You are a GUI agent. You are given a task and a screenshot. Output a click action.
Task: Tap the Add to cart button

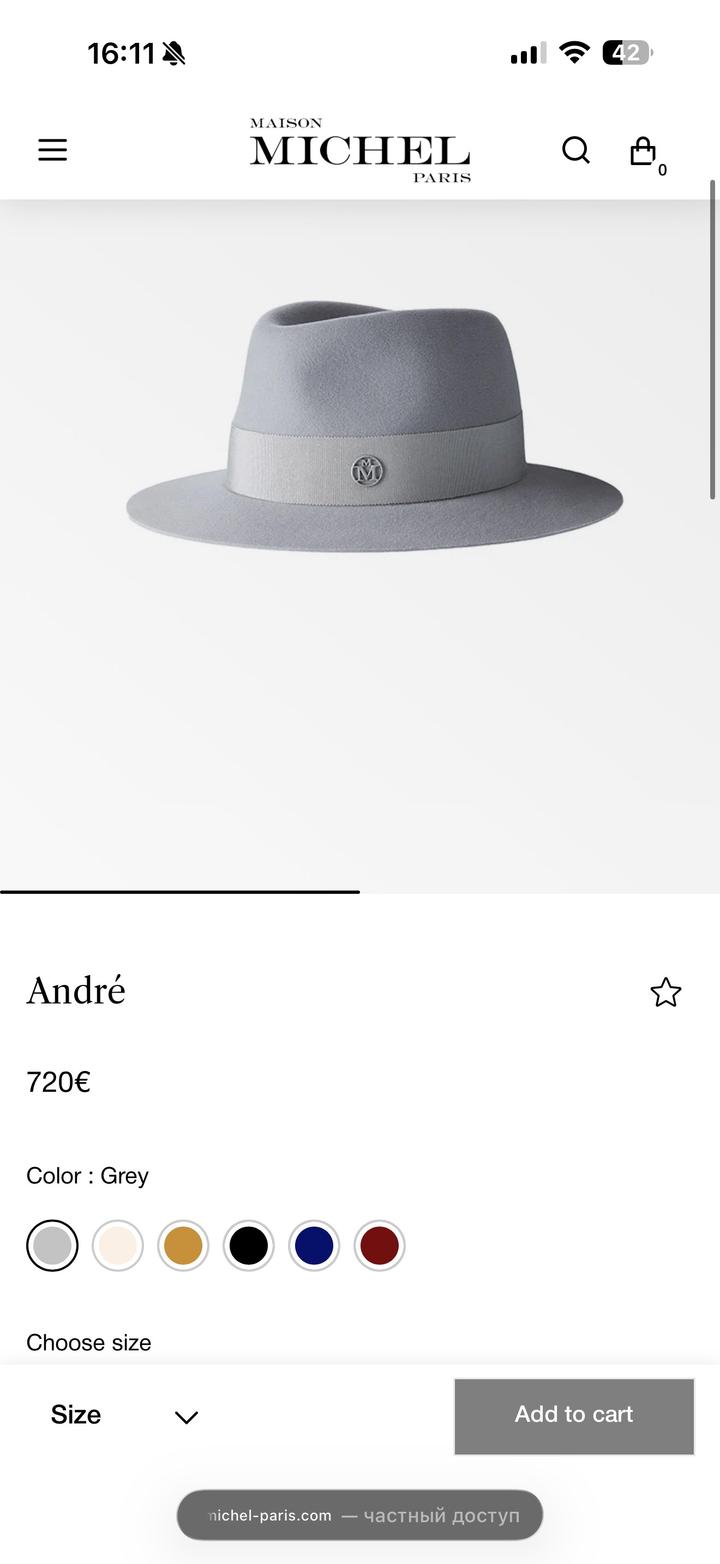pos(574,1415)
